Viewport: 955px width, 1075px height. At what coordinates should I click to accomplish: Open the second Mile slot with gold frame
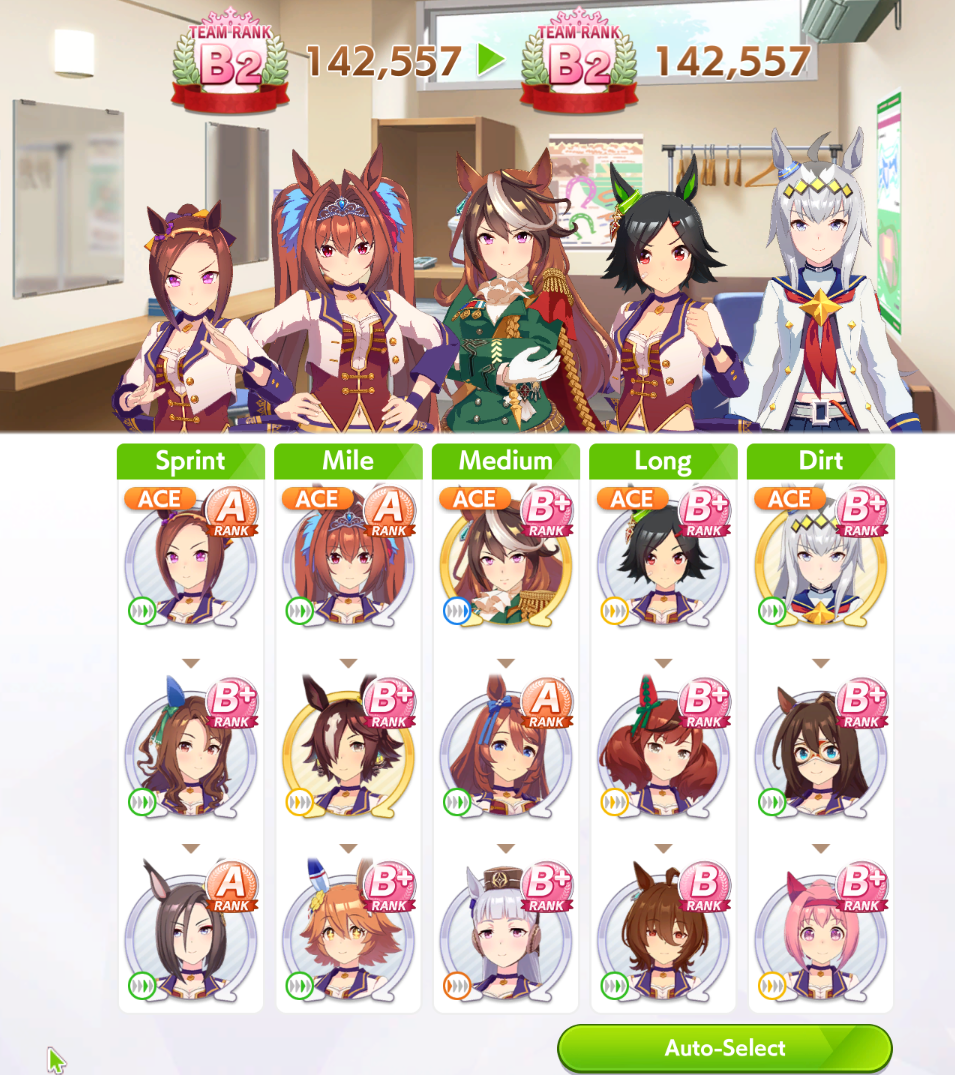click(348, 747)
